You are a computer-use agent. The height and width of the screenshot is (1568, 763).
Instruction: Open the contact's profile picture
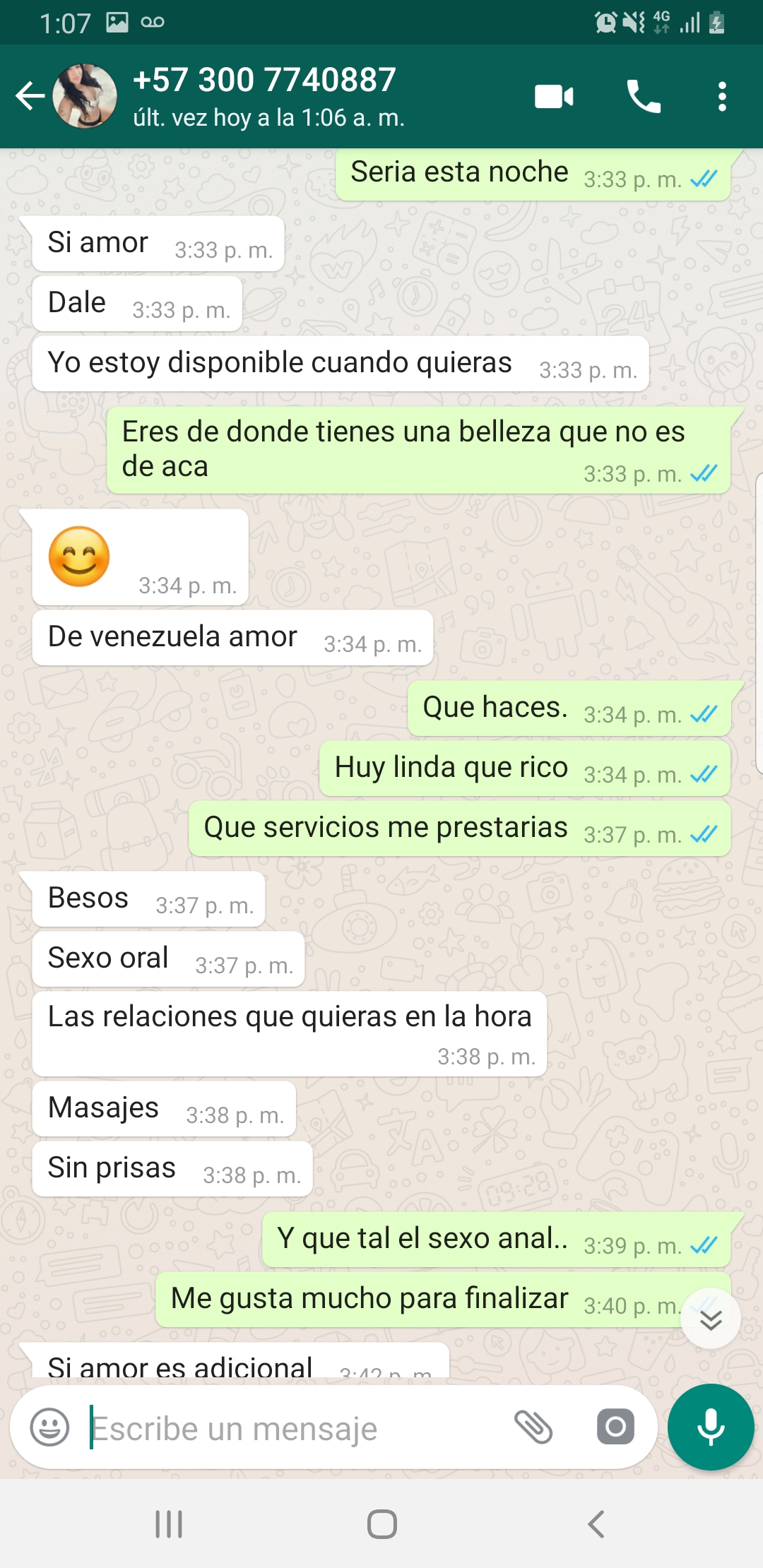point(85,97)
